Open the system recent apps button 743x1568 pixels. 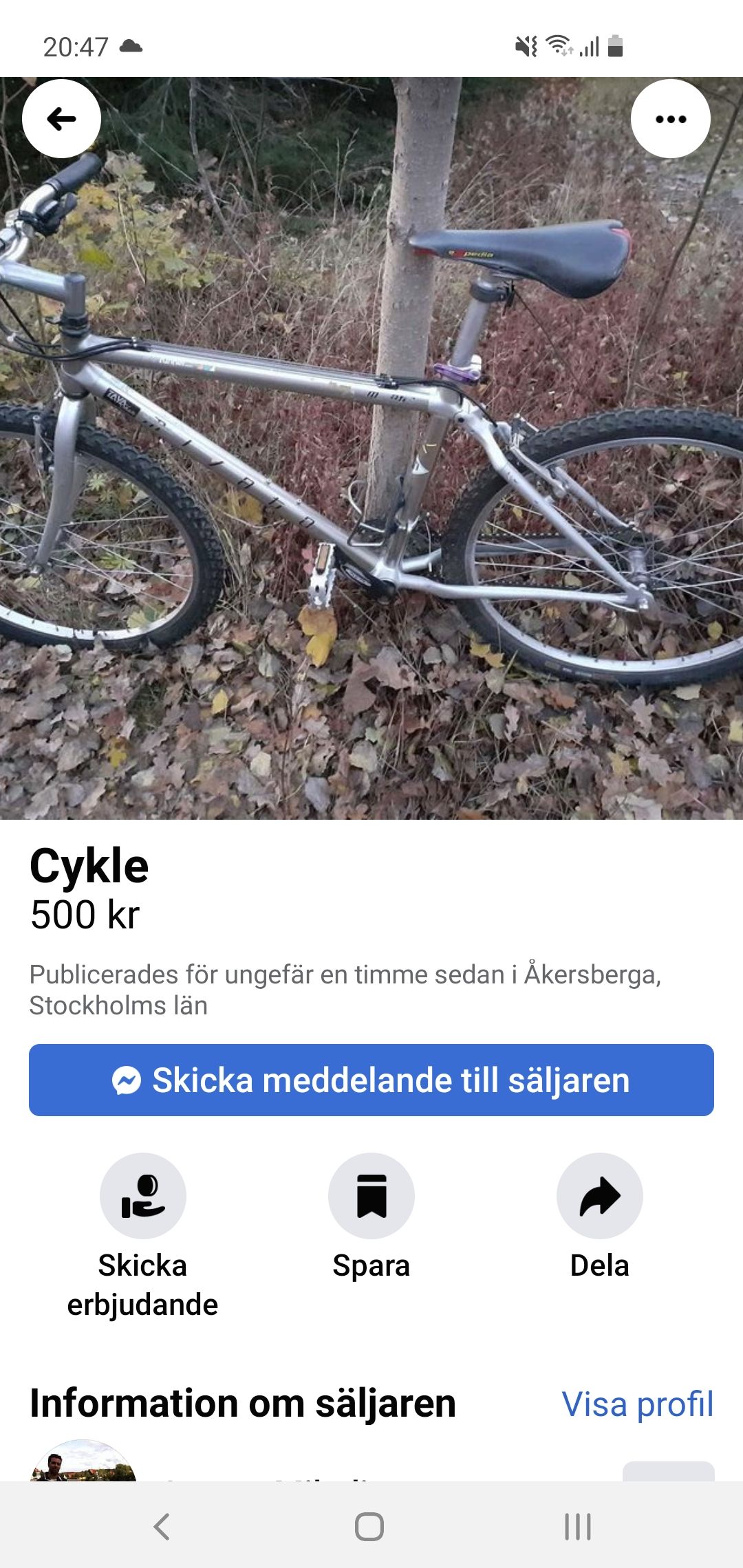(x=577, y=1527)
